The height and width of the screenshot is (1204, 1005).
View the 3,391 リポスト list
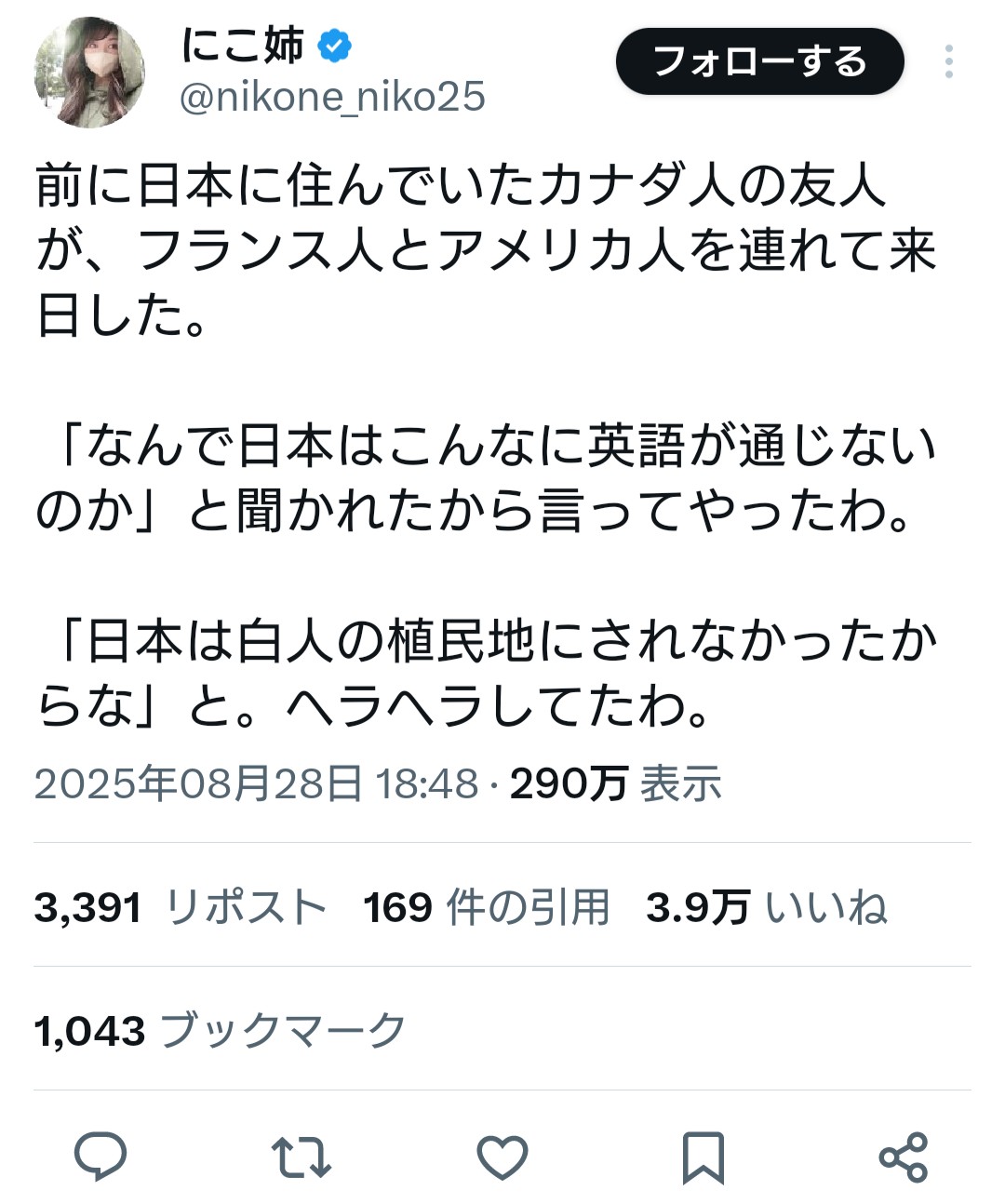pos(181,907)
